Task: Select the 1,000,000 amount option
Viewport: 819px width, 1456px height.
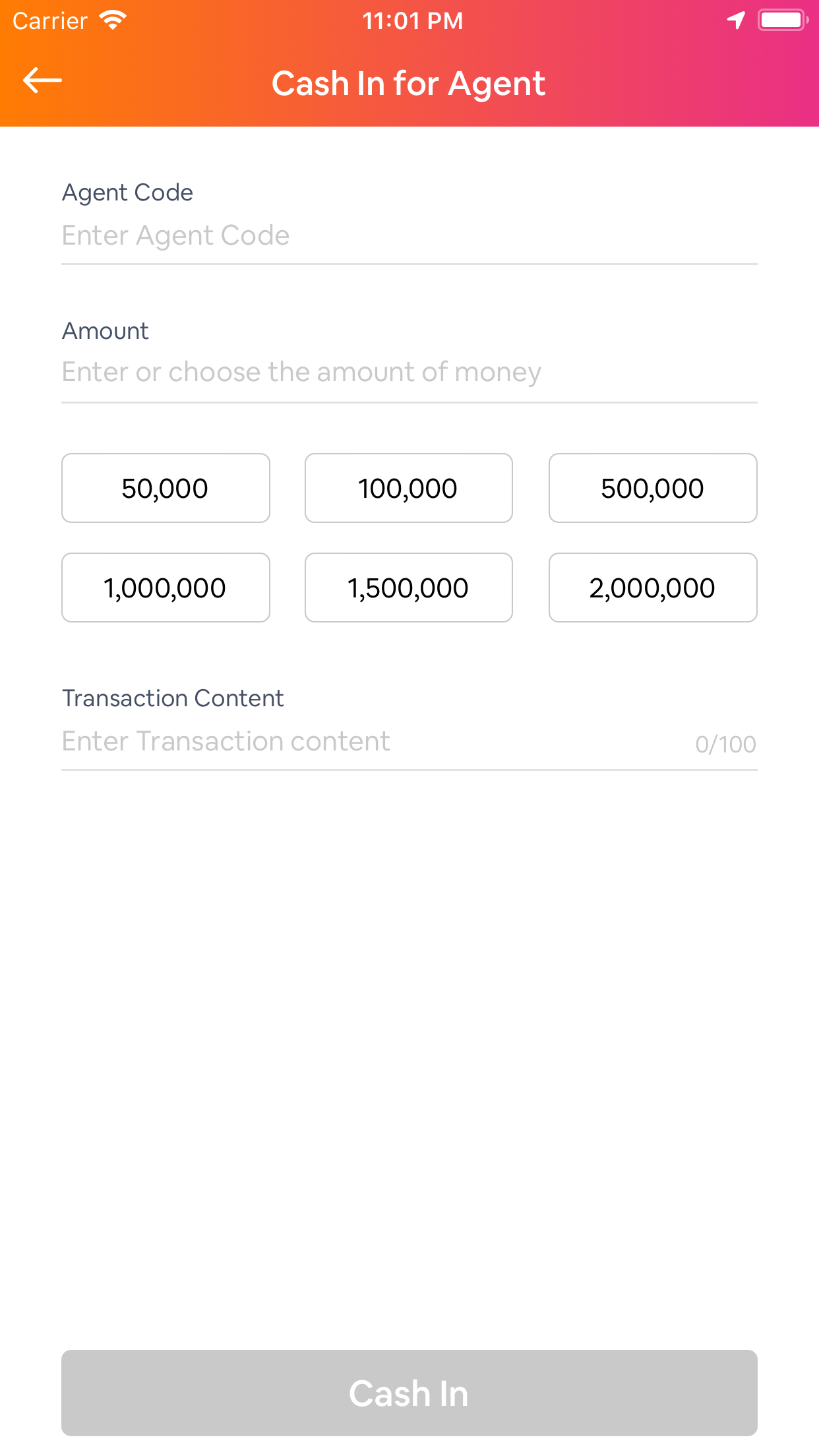Action: click(x=166, y=587)
